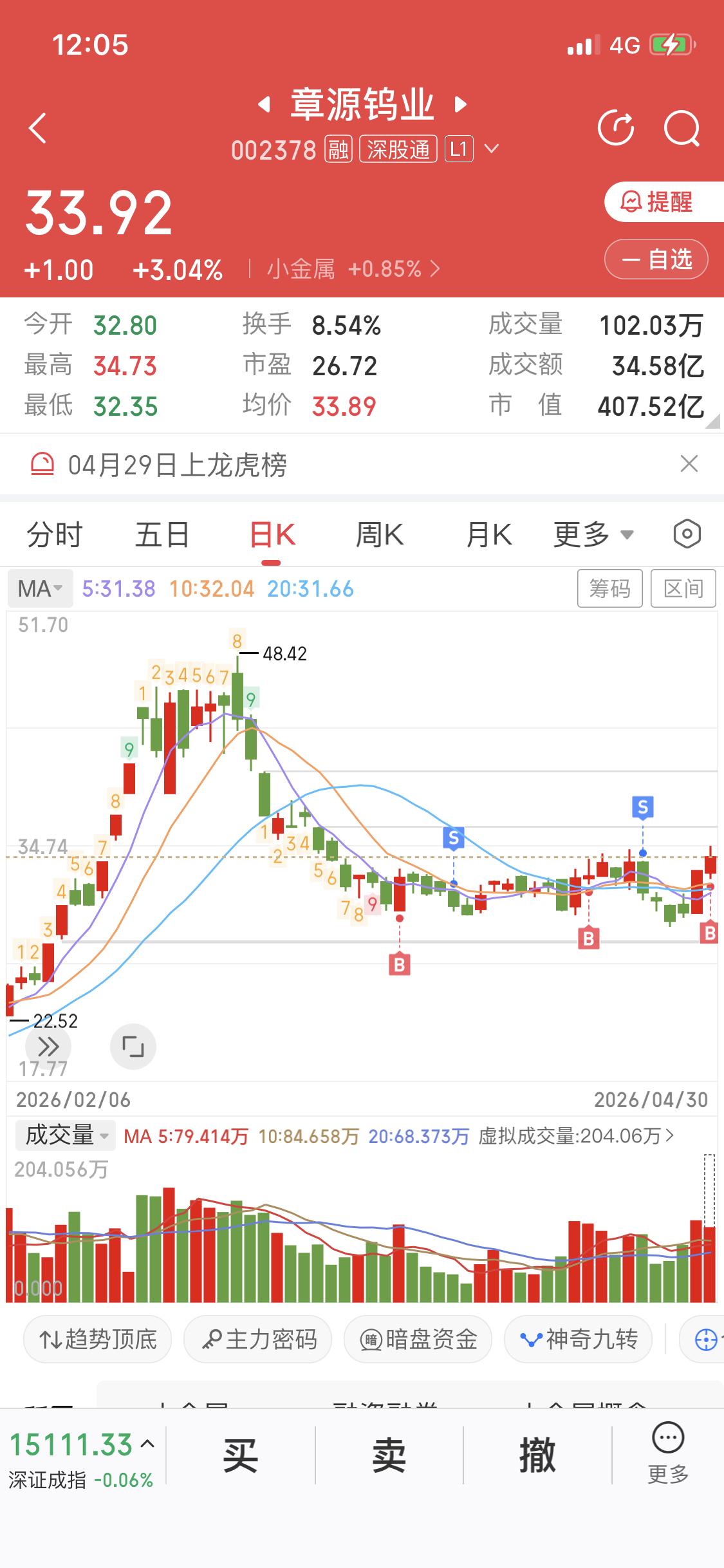The image size is (724, 1568).
Task: Tap the fast-forward arrows icon on the chart
Action: pos(49,1046)
